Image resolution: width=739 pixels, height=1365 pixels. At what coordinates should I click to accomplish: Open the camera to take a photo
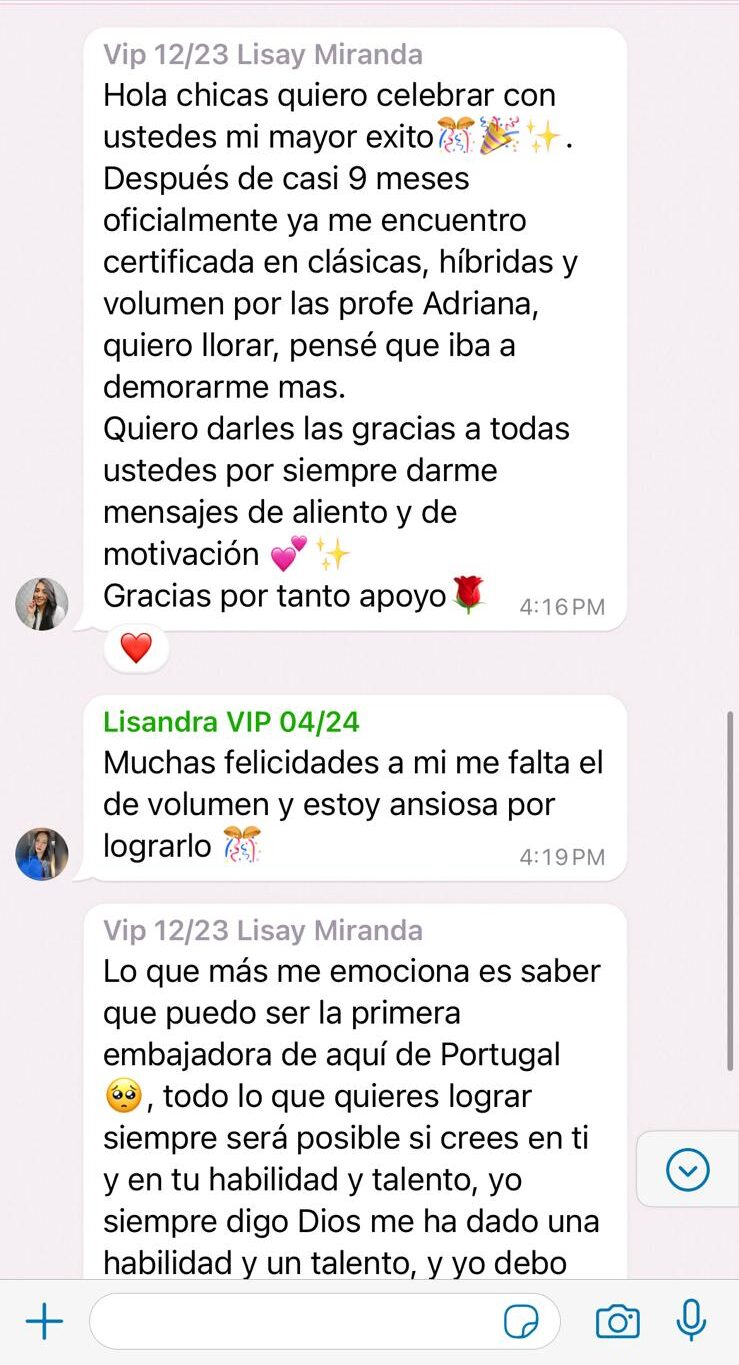(618, 1322)
